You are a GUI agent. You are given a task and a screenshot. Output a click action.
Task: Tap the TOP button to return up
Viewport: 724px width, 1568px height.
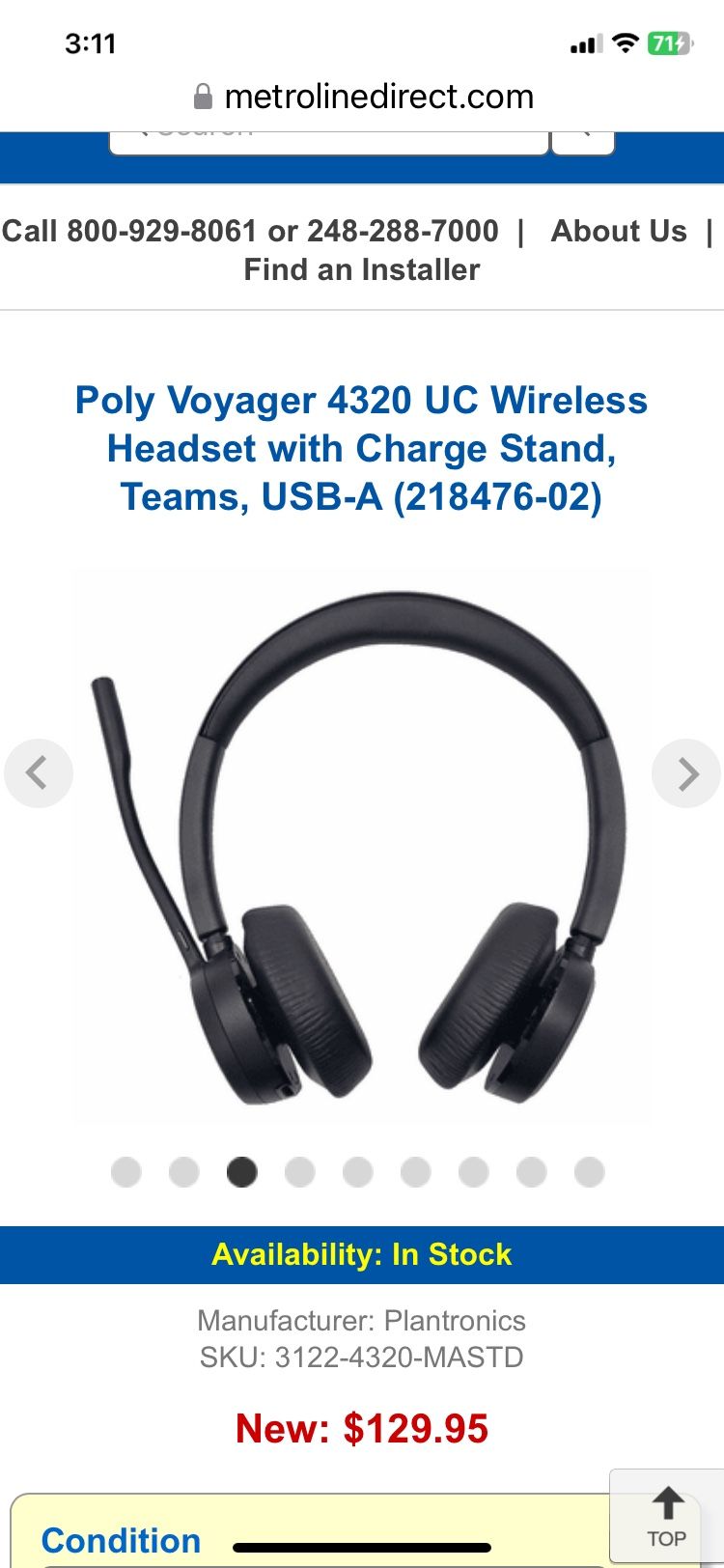(666, 1518)
